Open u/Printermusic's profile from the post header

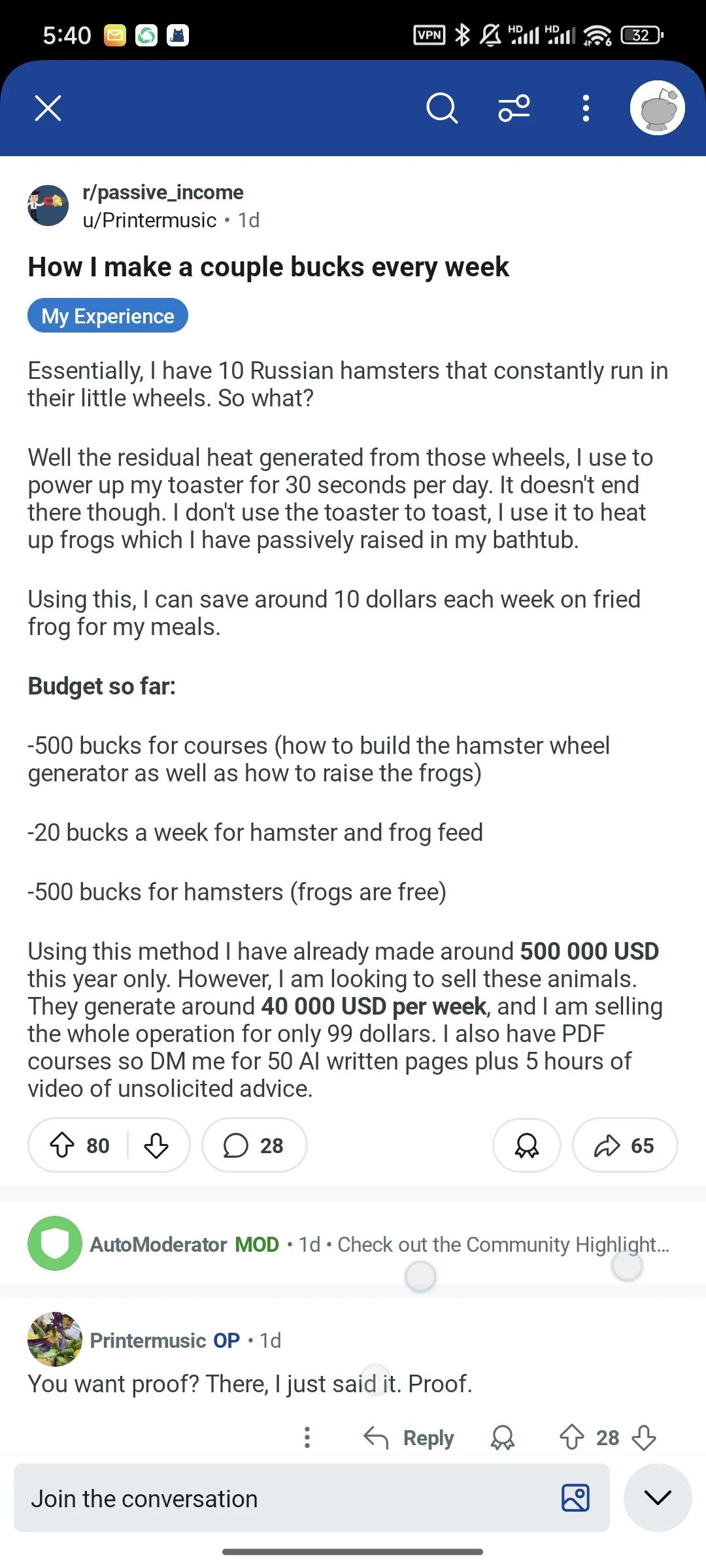pyautogui.click(x=150, y=220)
